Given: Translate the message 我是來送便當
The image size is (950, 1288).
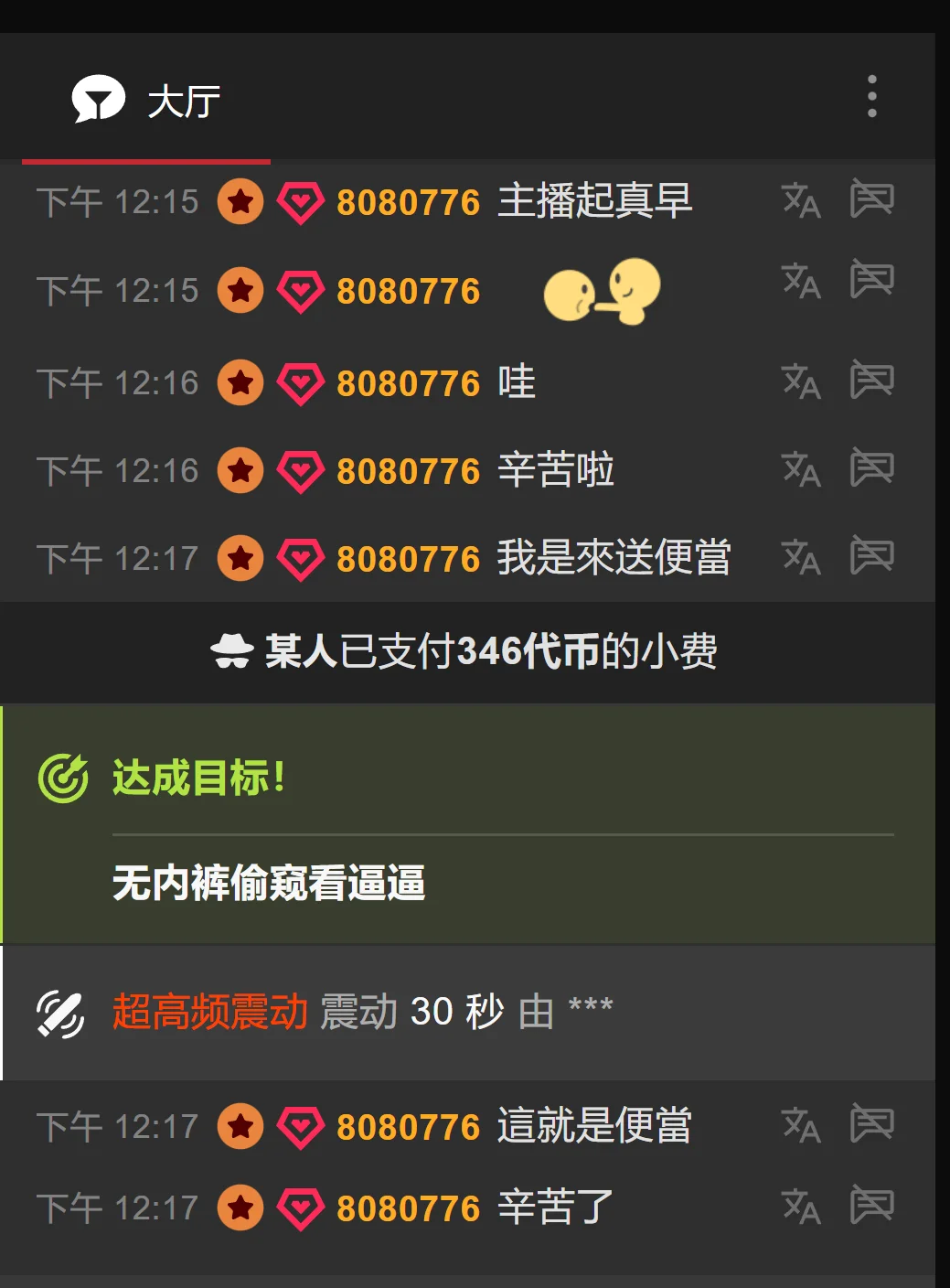Looking at the screenshot, I should point(801,557).
